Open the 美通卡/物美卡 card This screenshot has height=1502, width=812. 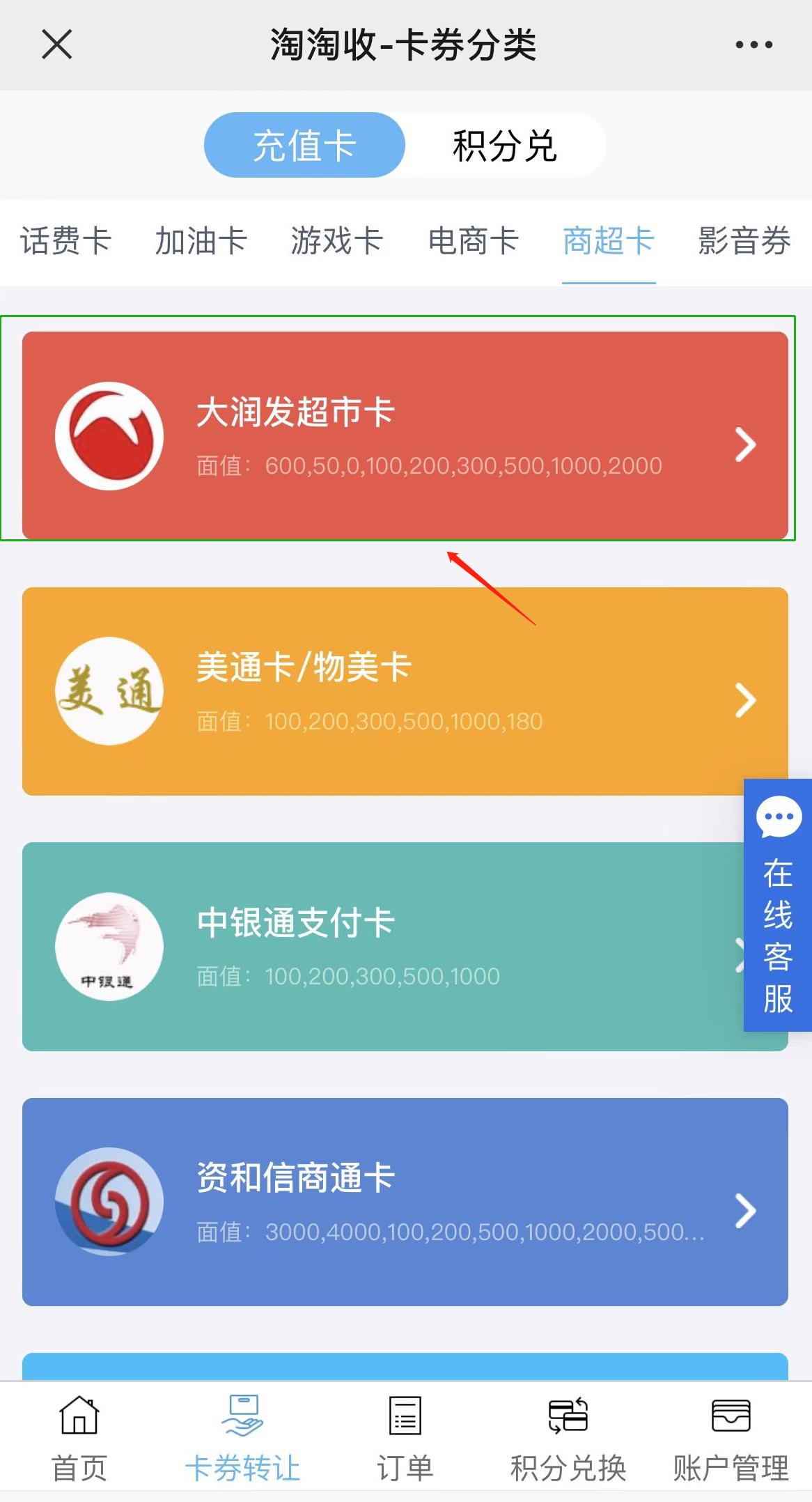[405, 691]
